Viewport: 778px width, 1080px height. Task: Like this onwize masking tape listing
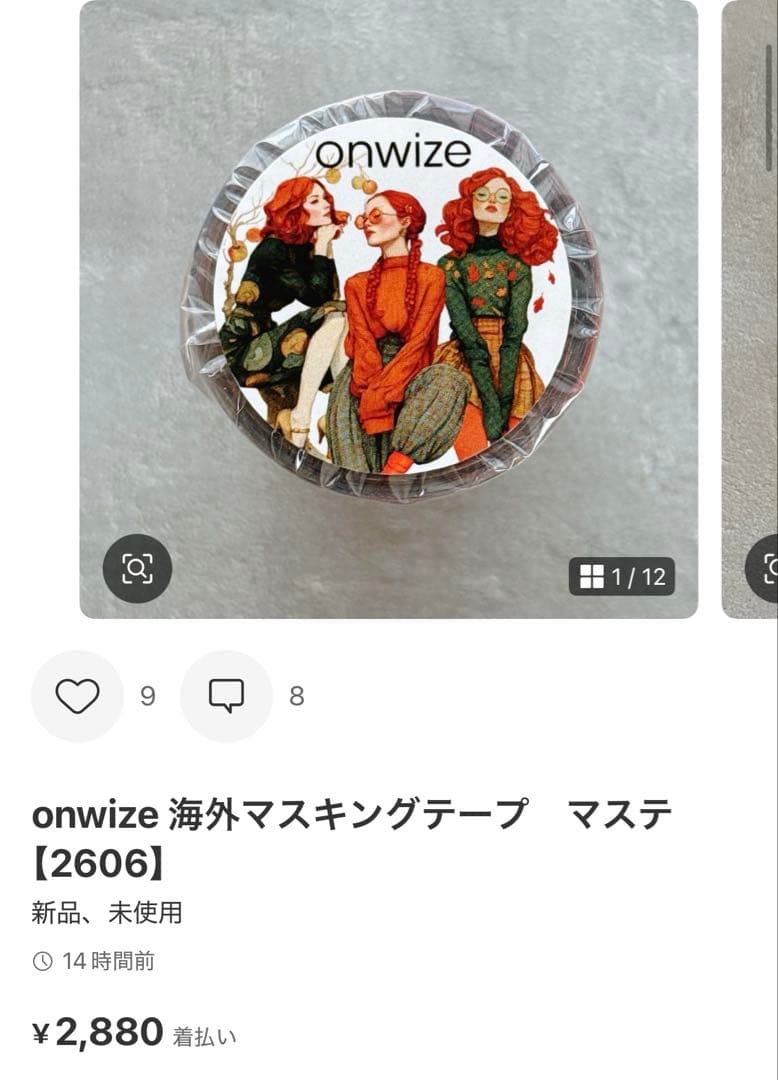pyautogui.click(x=77, y=696)
